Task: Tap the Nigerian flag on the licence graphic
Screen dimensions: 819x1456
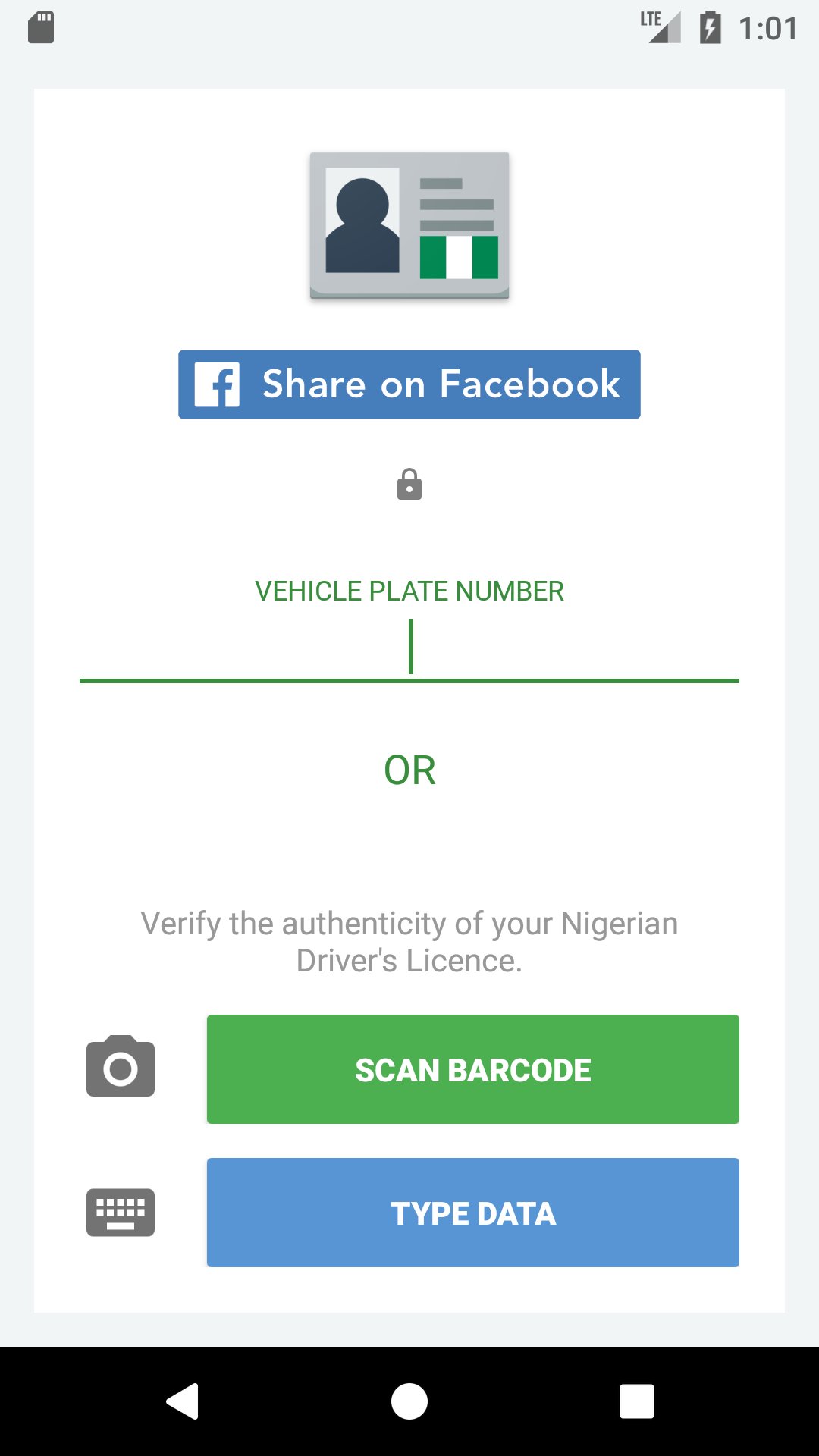Action: point(459,256)
